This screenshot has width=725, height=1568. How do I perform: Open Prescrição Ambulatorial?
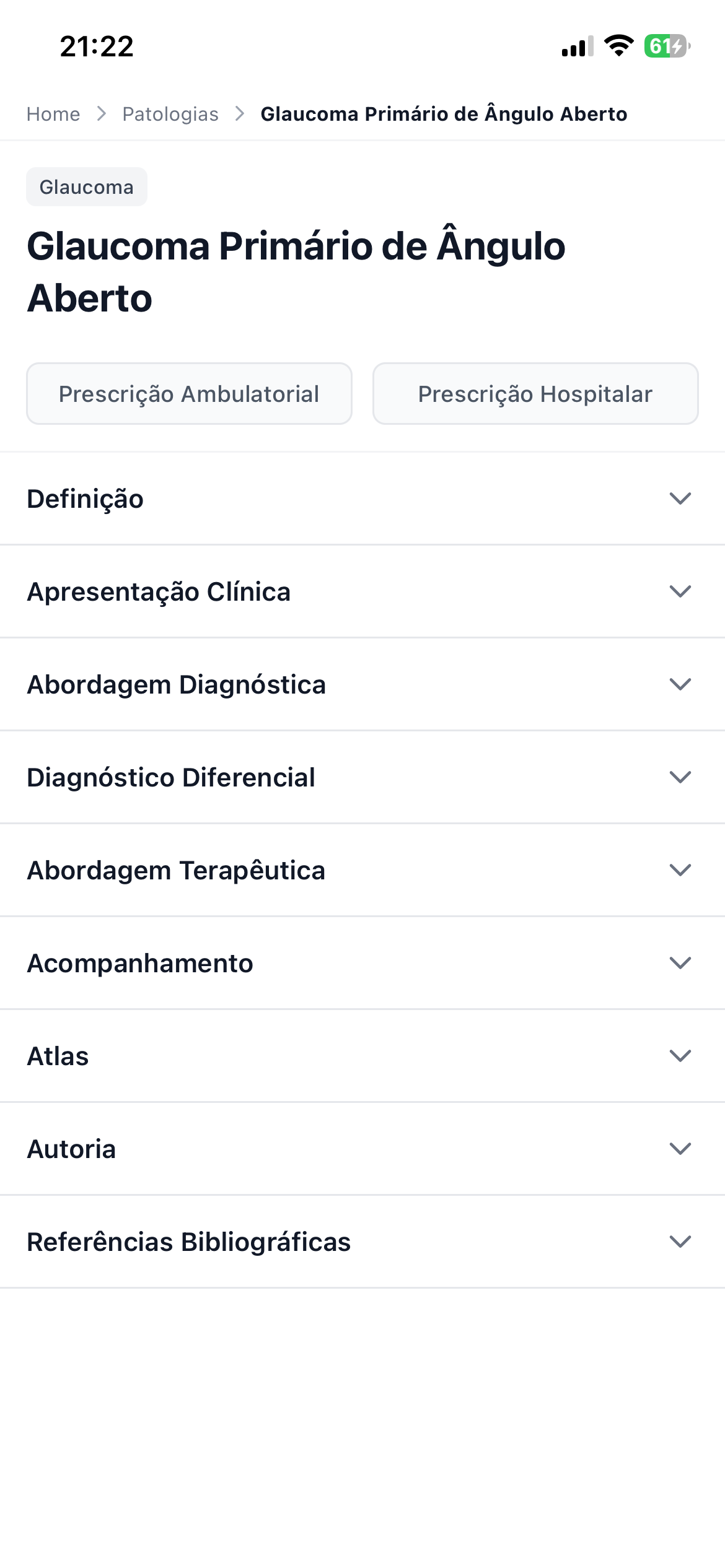tap(188, 393)
